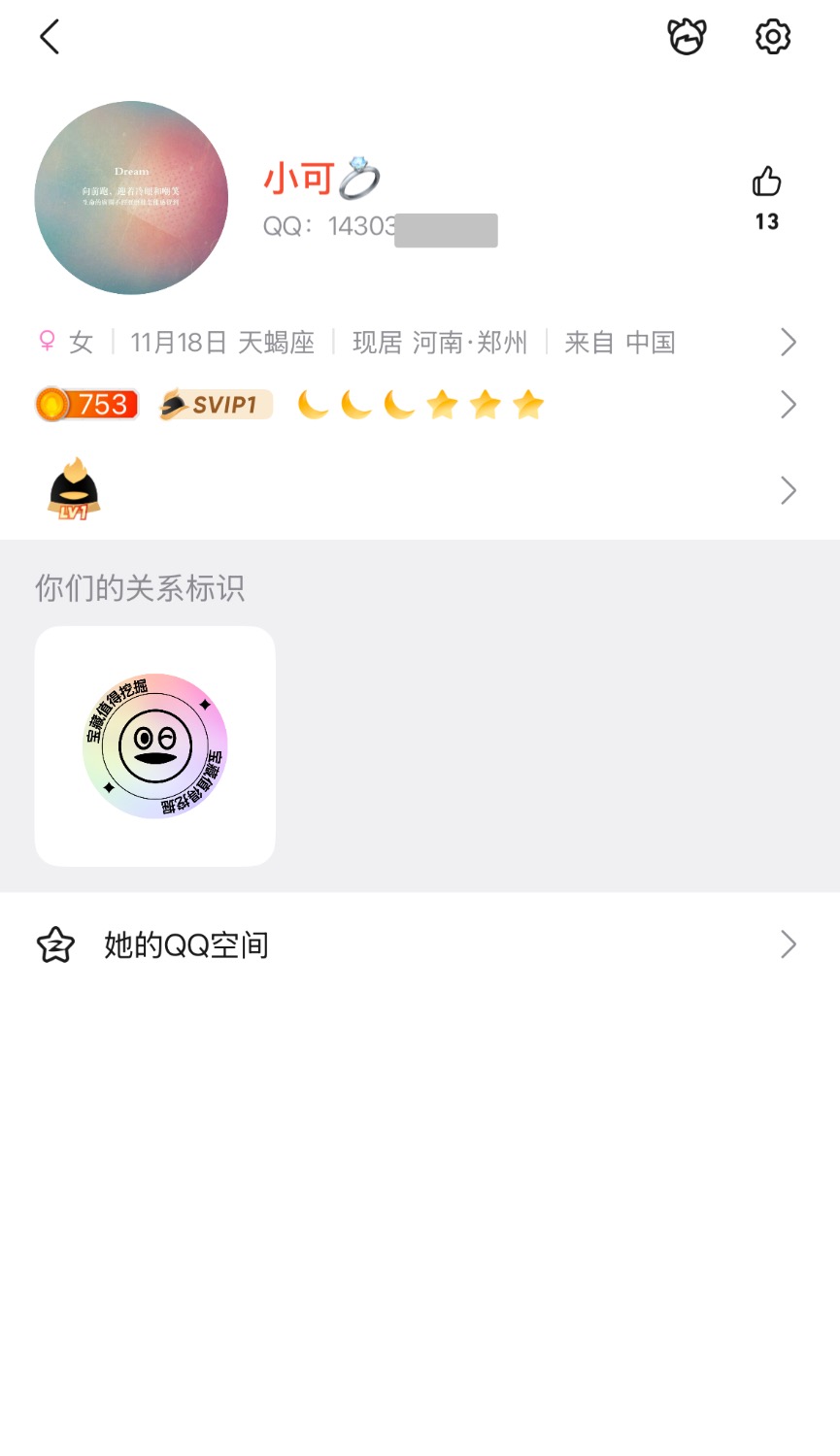Go back with the top-left arrow

pyautogui.click(x=50, y=38)
